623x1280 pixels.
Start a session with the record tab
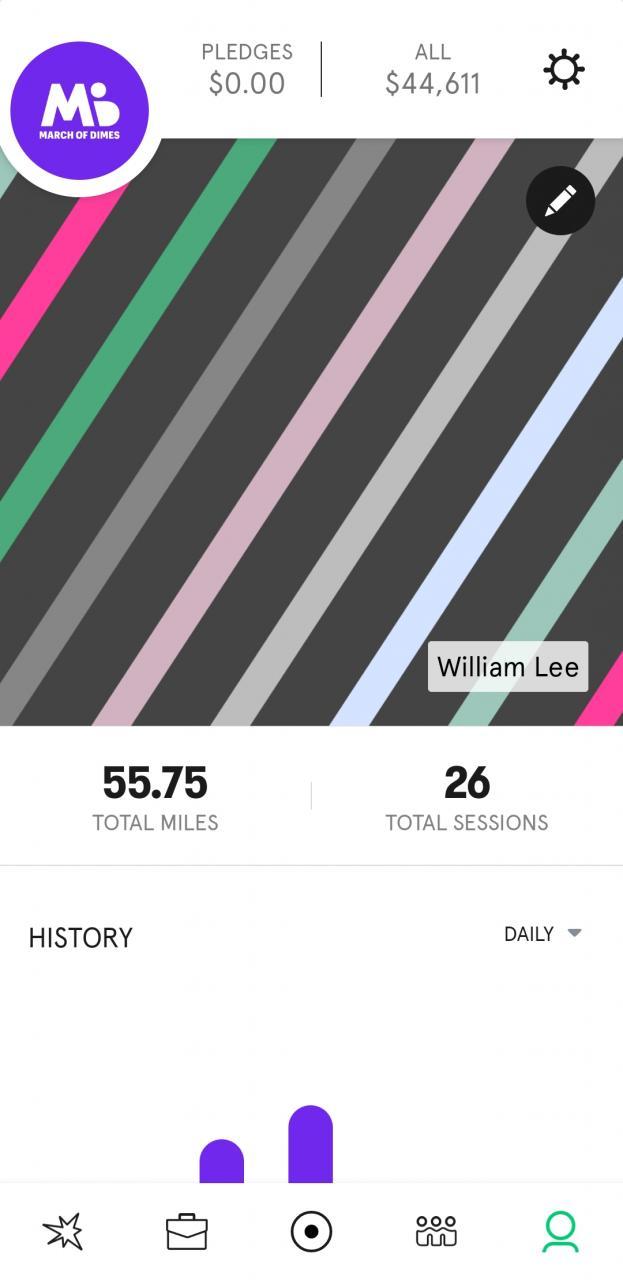point(311,1232)
